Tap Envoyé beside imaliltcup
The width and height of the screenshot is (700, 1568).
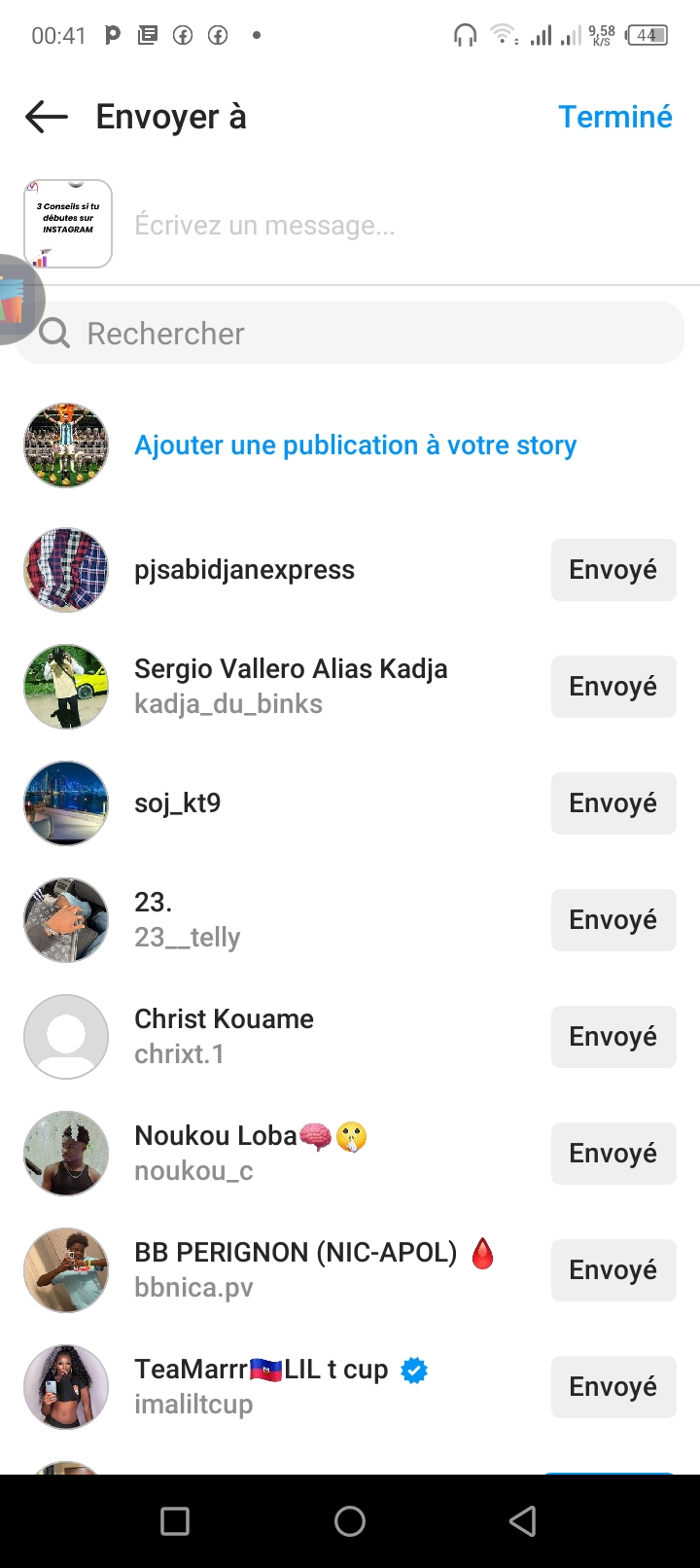(612, 1387)
